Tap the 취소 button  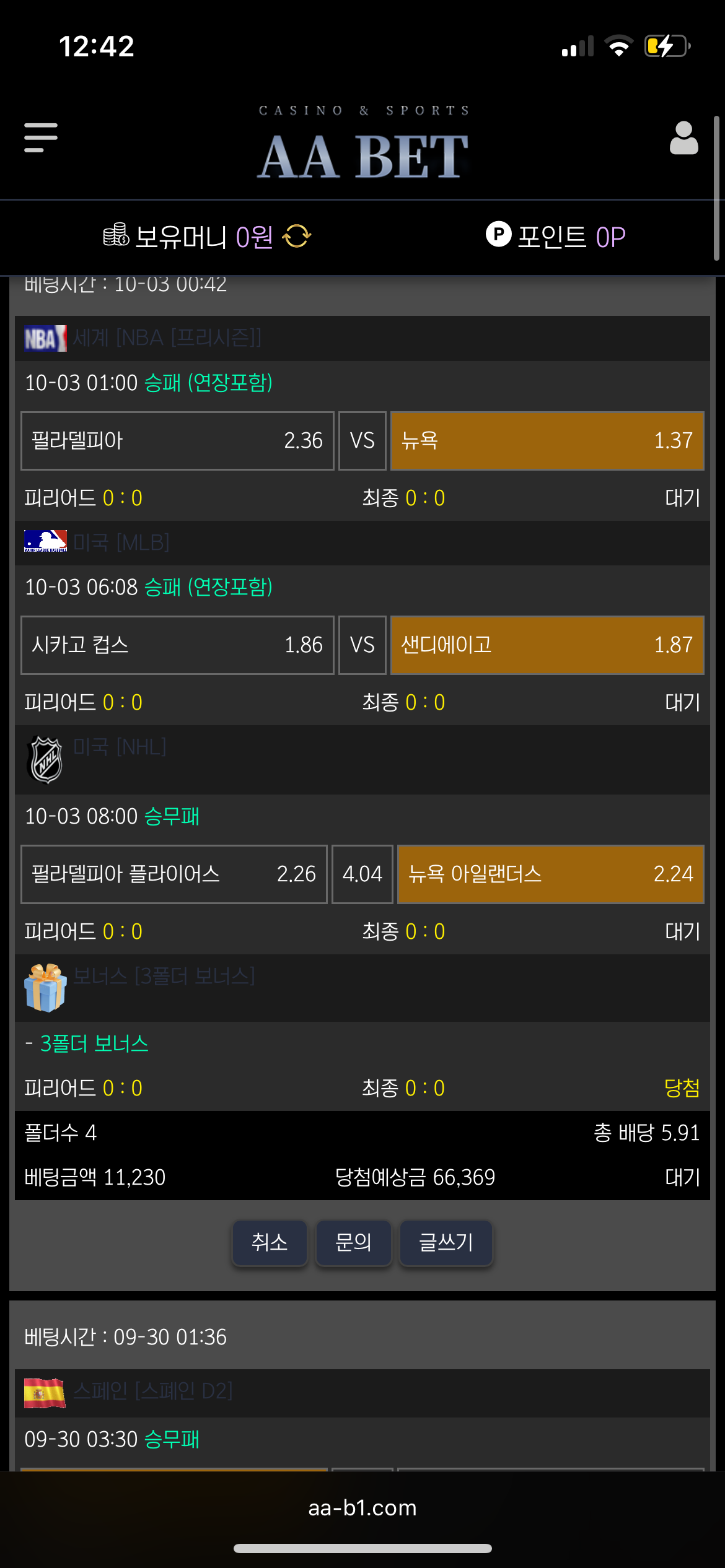pyautogui.click(x=270, y=1242)
